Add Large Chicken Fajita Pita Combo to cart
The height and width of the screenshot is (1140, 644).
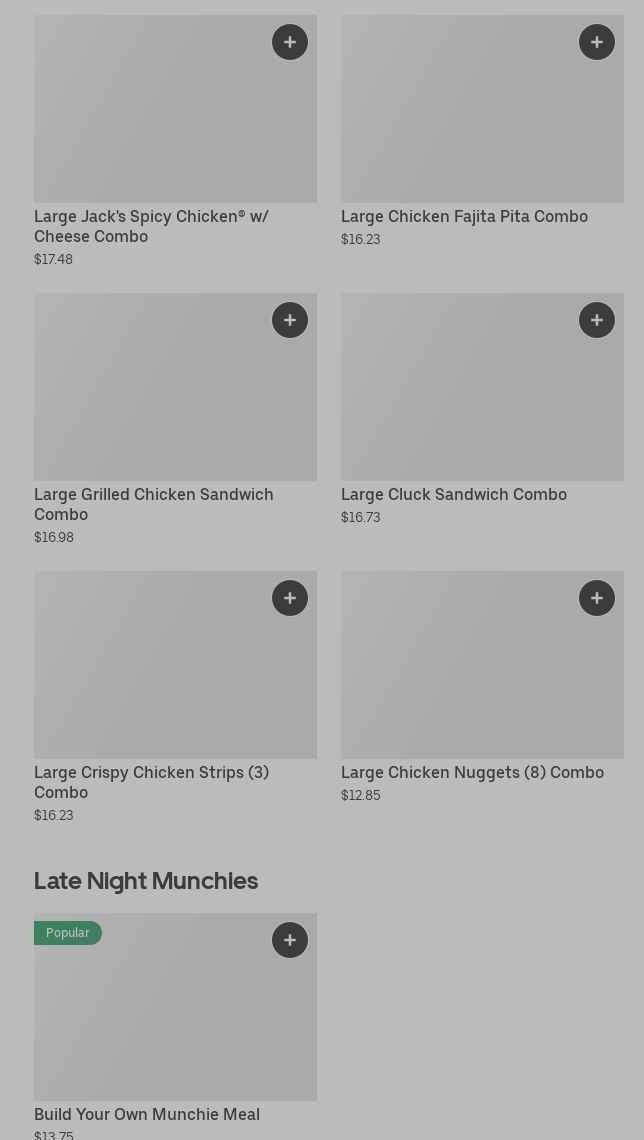tap(597, 42)
